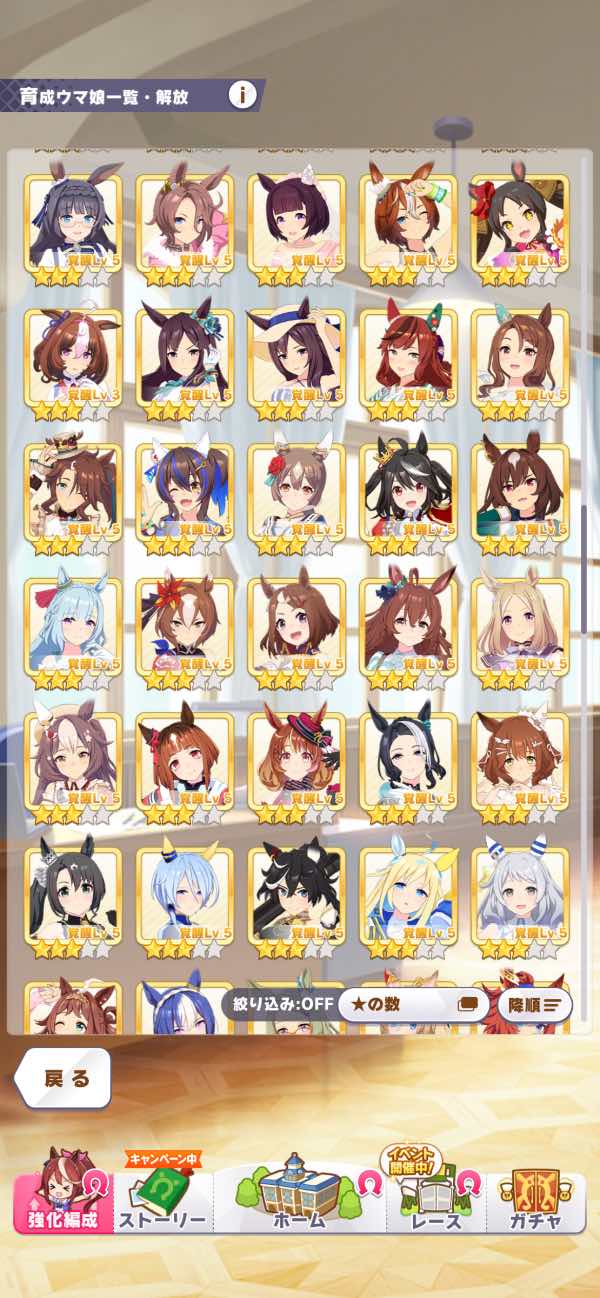Open the light-blue long-haired girl card

coord(73,625)
